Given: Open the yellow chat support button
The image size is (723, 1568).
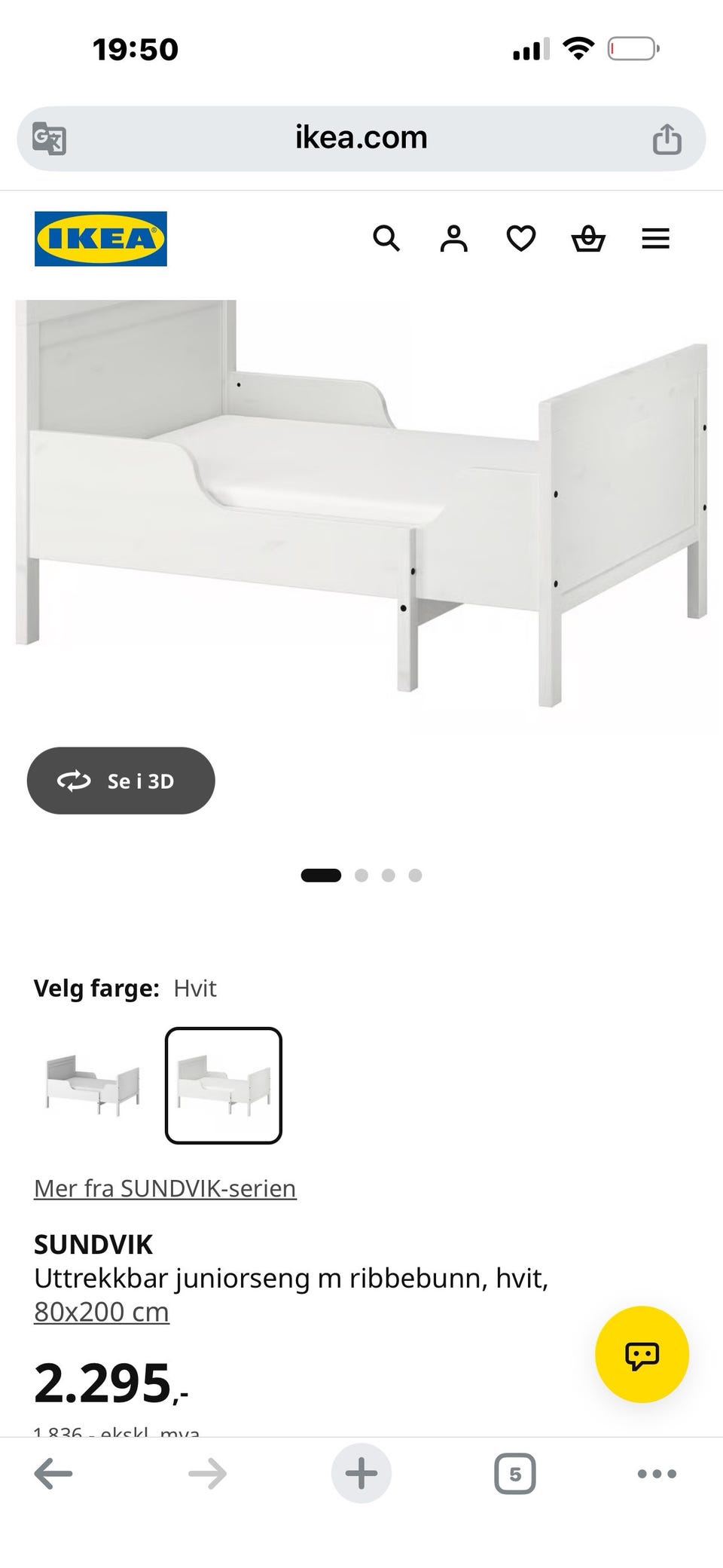Looking at the screenshot, I should (x=642, y=1354).
